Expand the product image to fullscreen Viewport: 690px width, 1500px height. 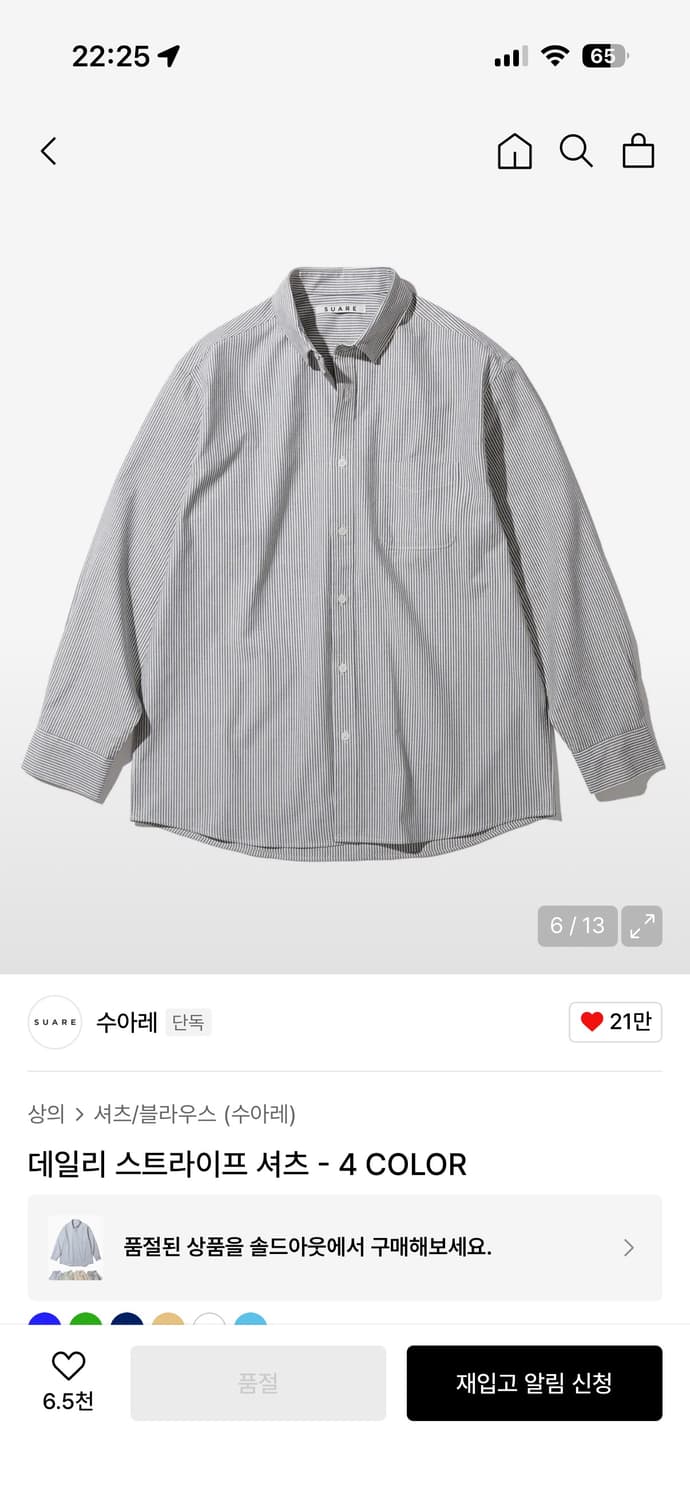pyautogui.click(x=642, y=926)
